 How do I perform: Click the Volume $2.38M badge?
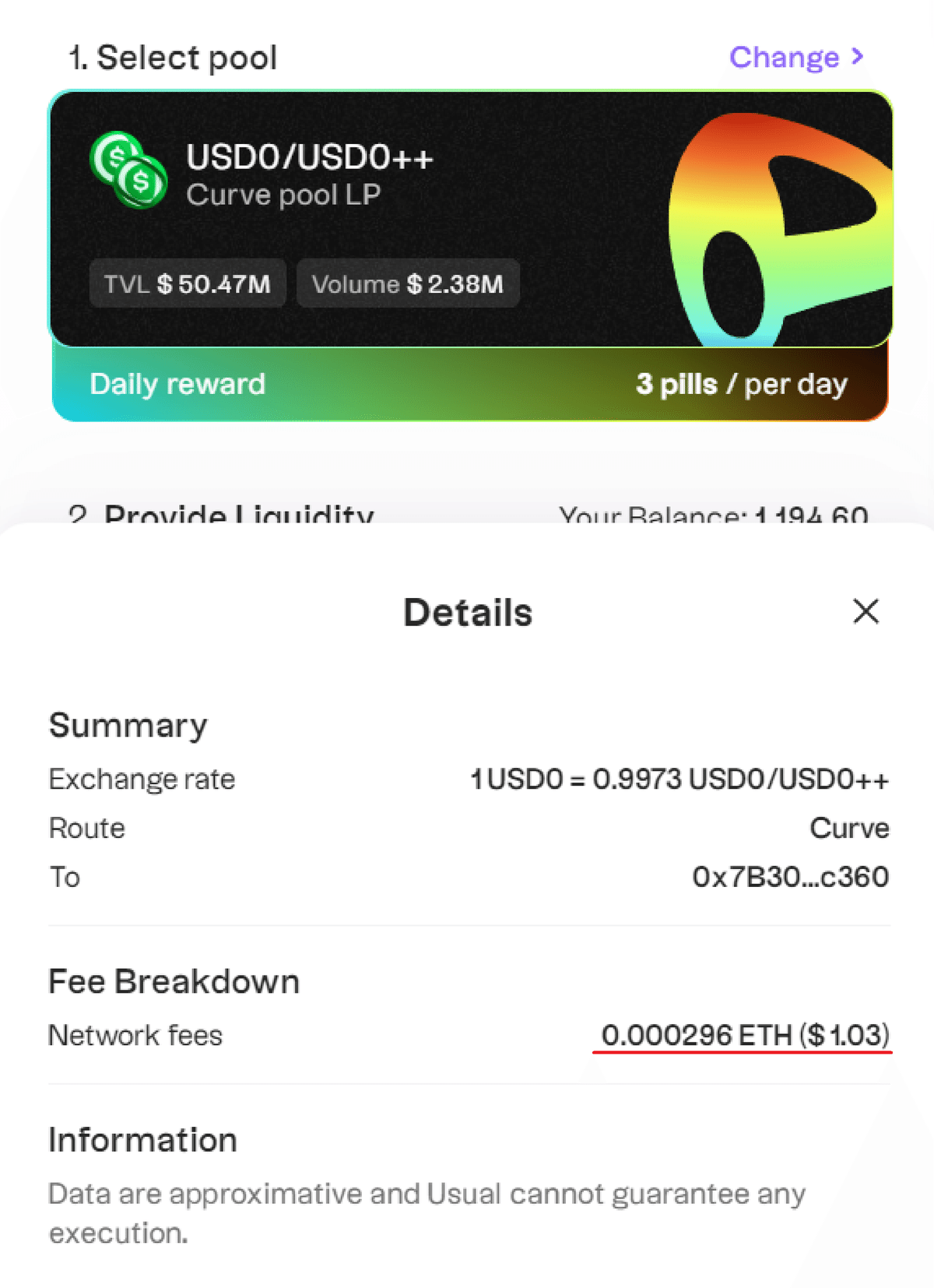[407, 283]
